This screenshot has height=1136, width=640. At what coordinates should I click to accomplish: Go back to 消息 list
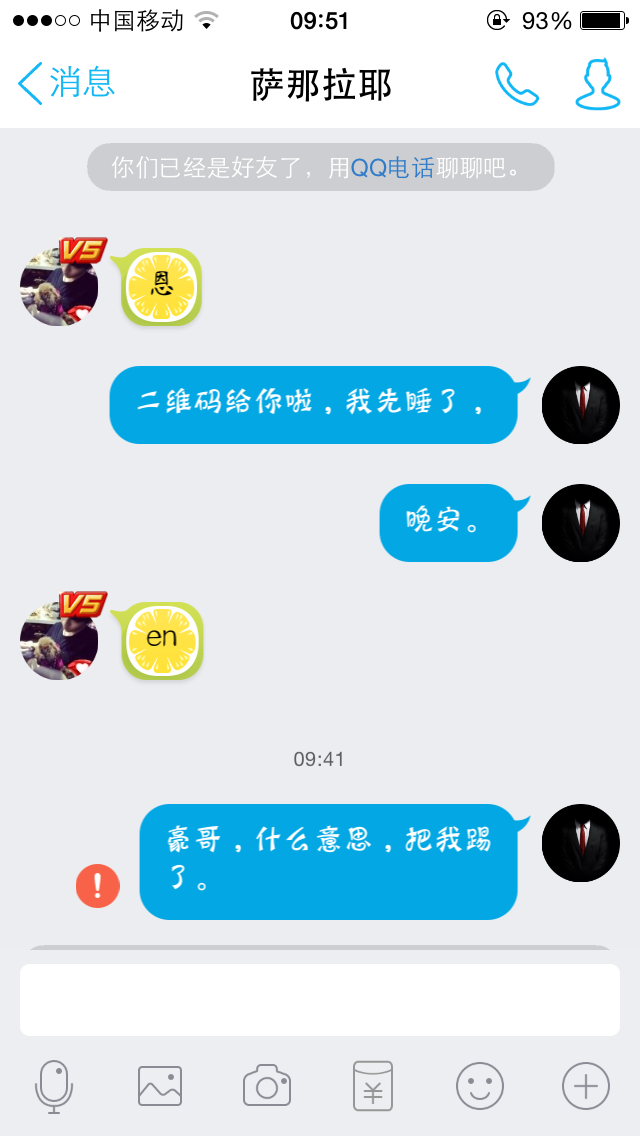click(66, 83)
